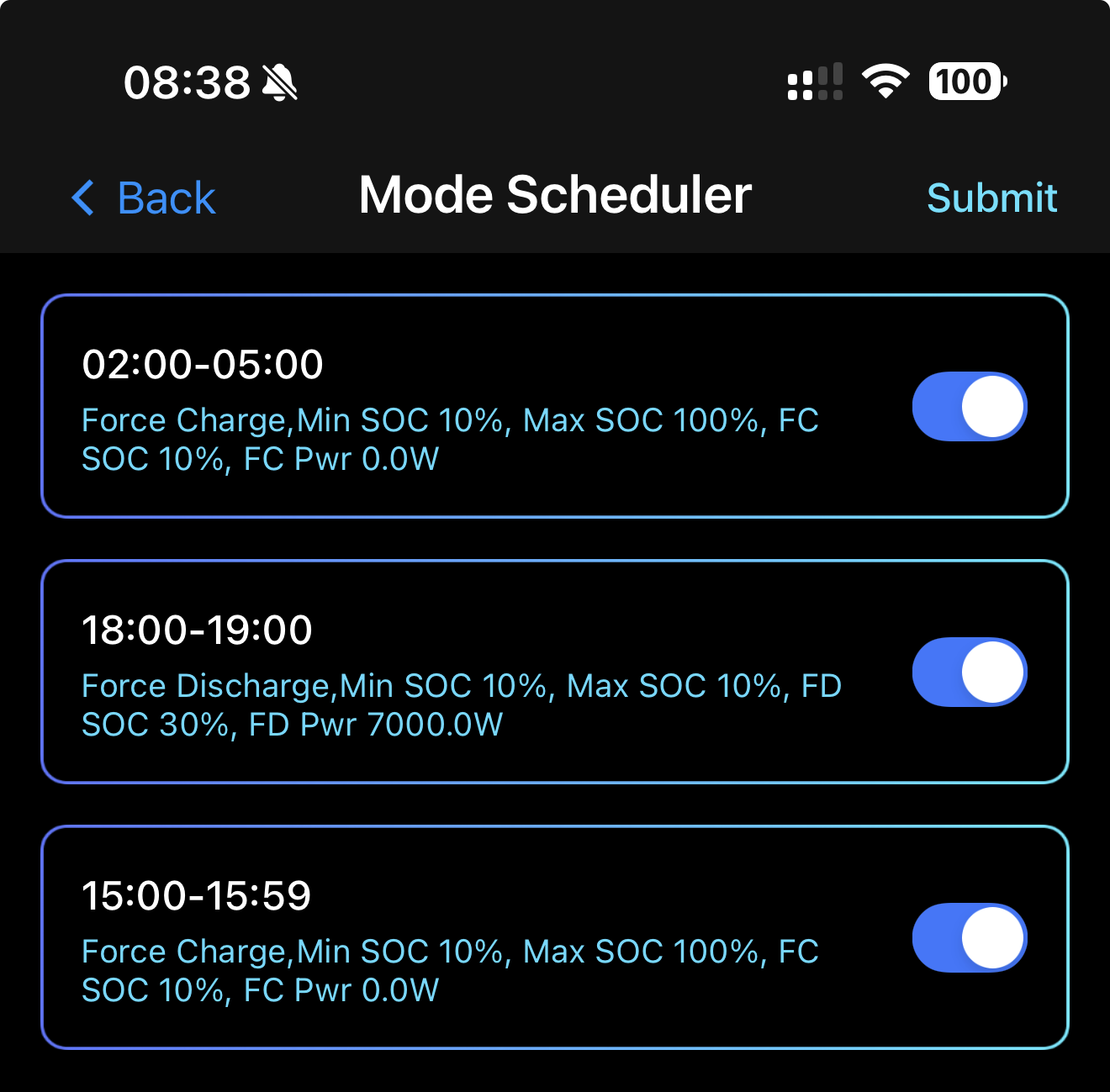Go back from Mode Scheduler
This screenshot has height=1092, width=1110.
point(145,198)
